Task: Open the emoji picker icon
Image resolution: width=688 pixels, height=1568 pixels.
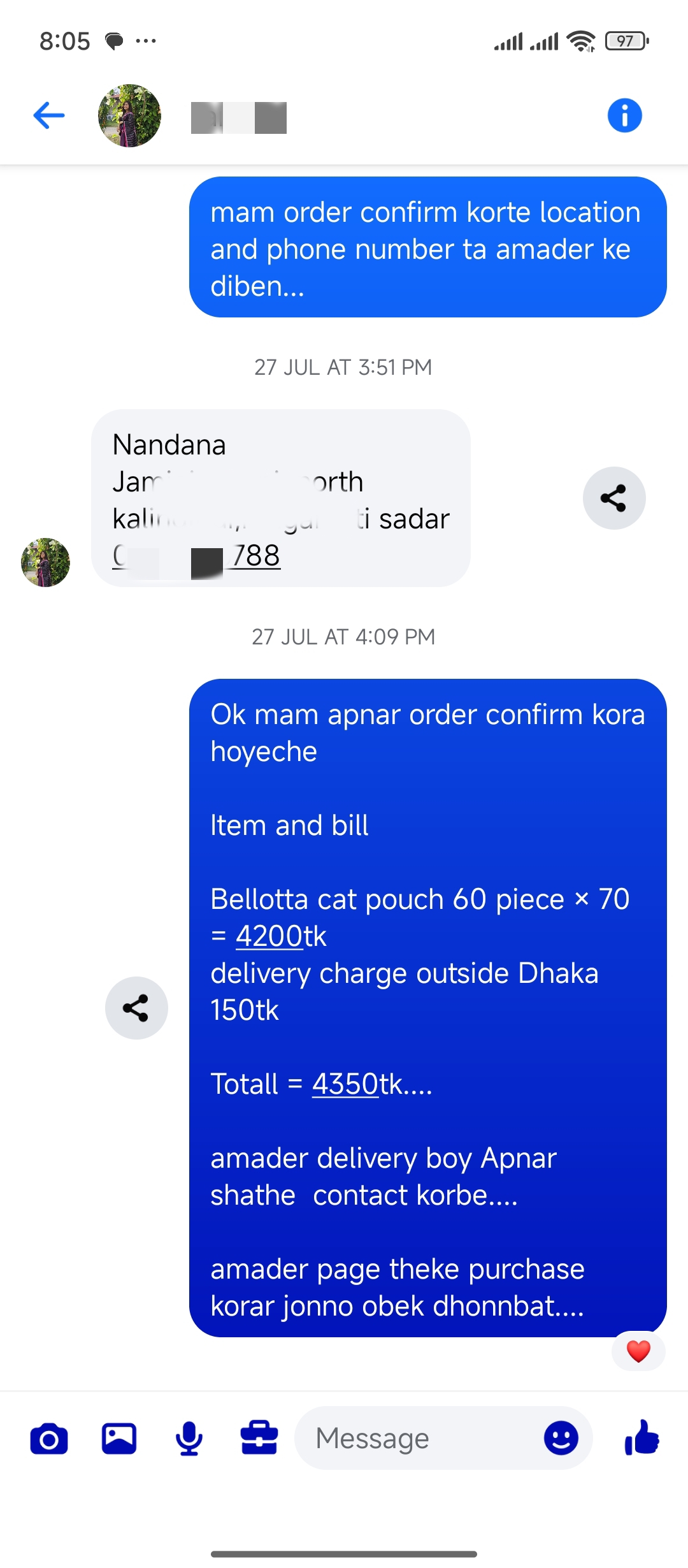Action: pos(561,1437)
